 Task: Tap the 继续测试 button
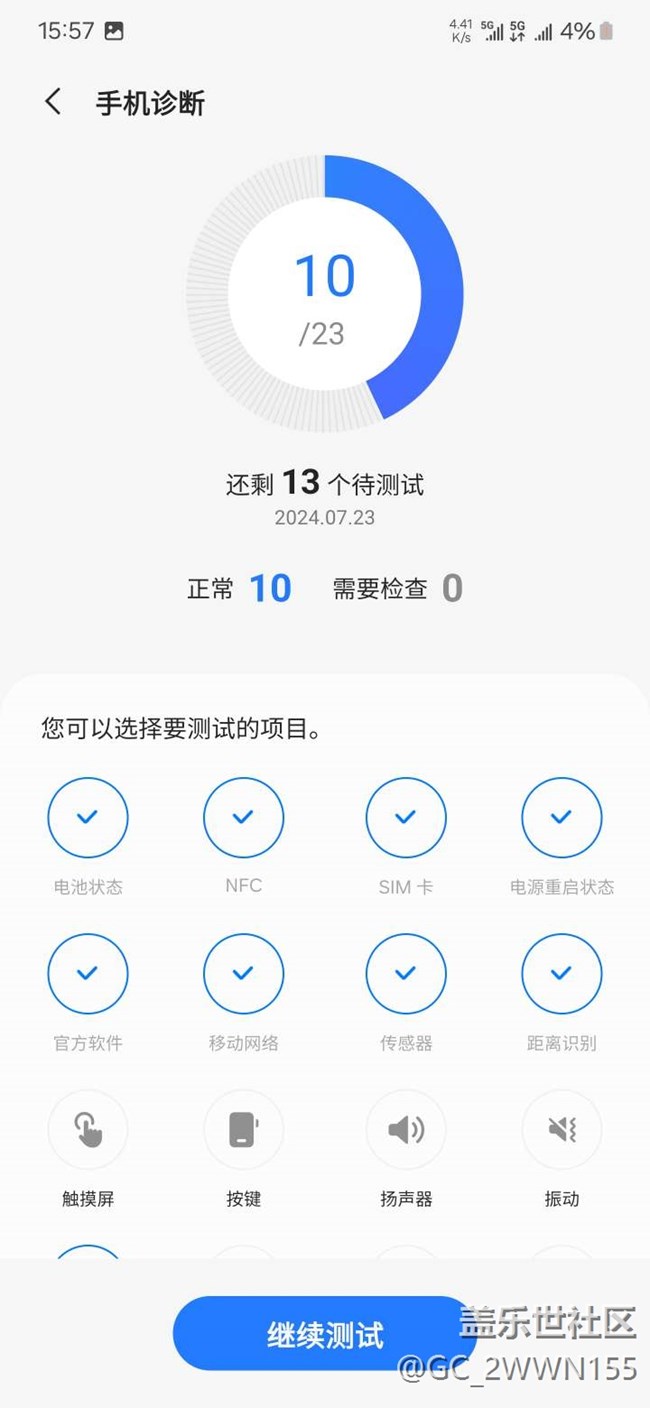325,1334
